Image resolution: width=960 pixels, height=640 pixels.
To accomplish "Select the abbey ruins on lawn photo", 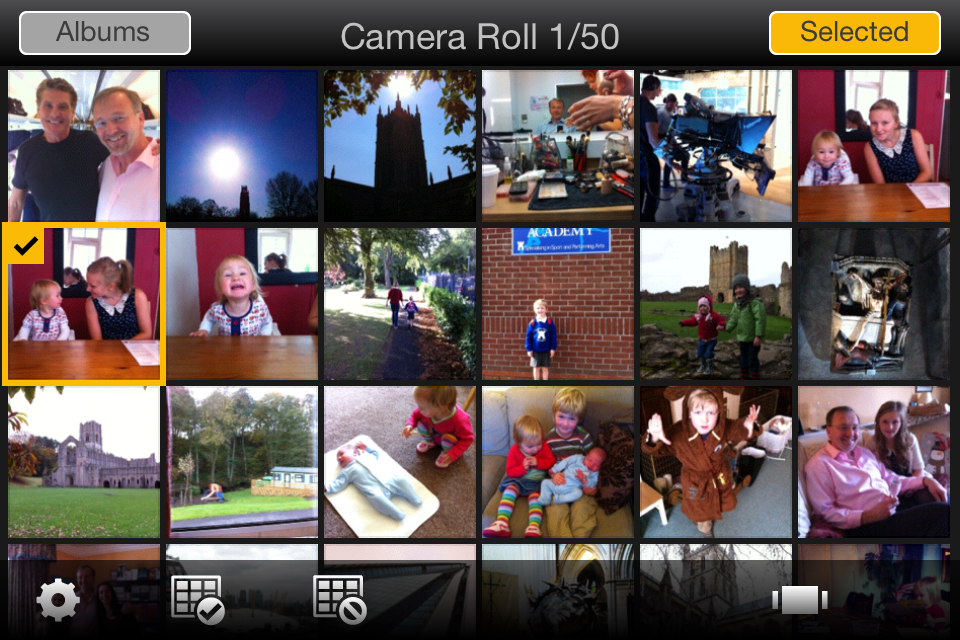I will tap(84, 462).
